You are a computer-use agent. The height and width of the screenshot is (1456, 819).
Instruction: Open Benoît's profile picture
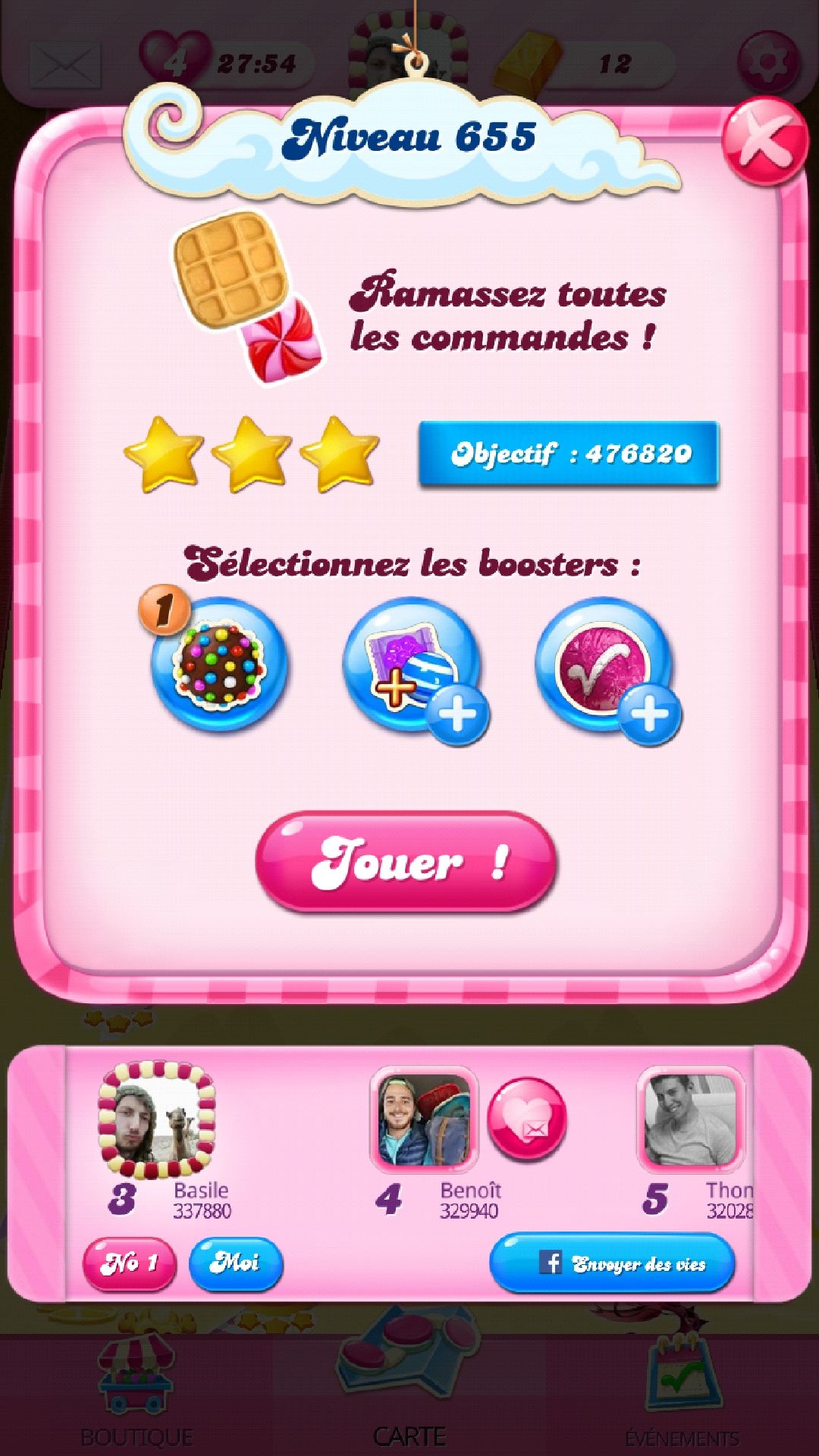(424, 1119)
